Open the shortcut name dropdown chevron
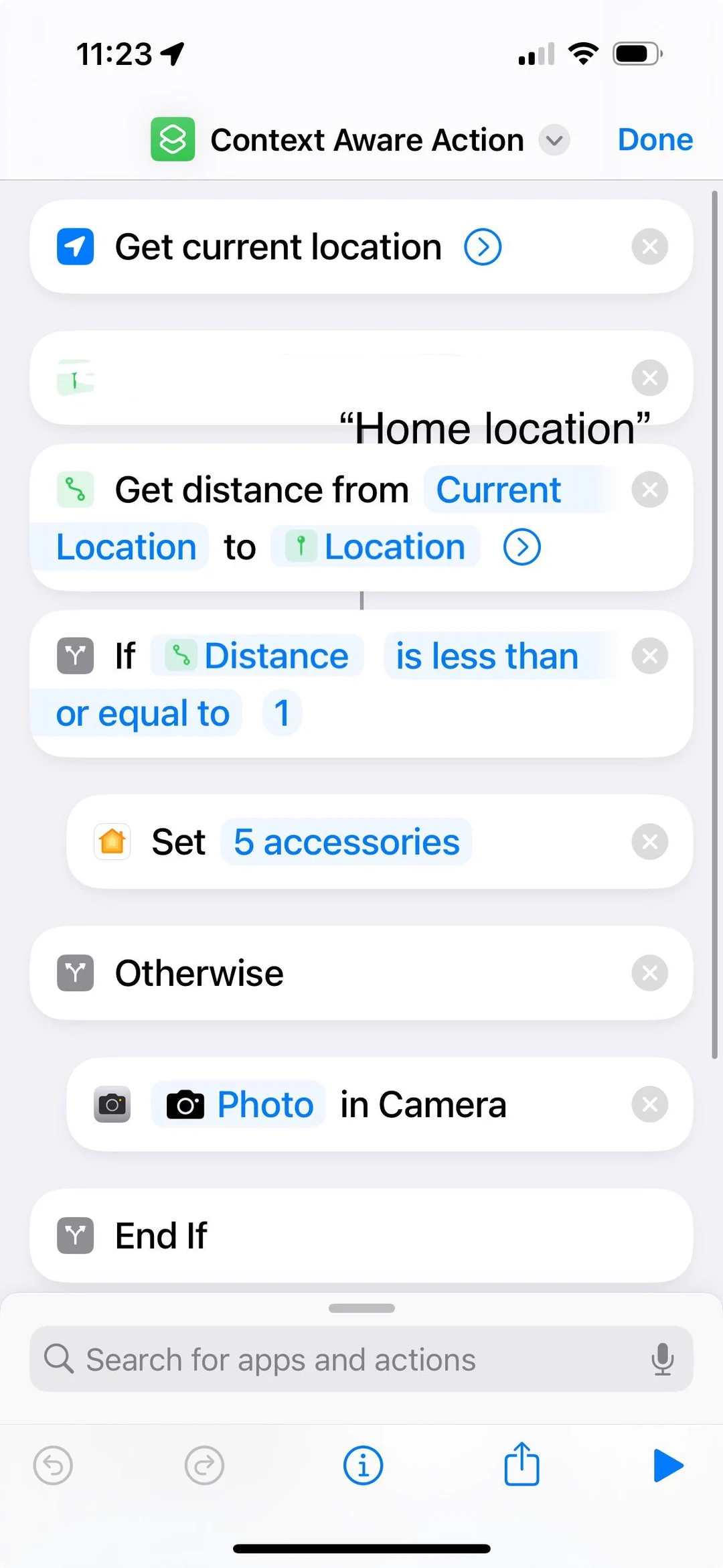 pyautogui.click(x=554, y=141)
